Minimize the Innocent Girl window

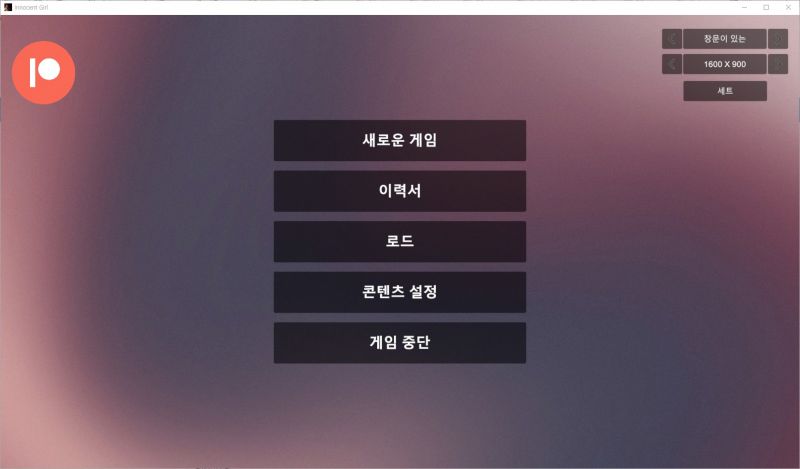743,7
